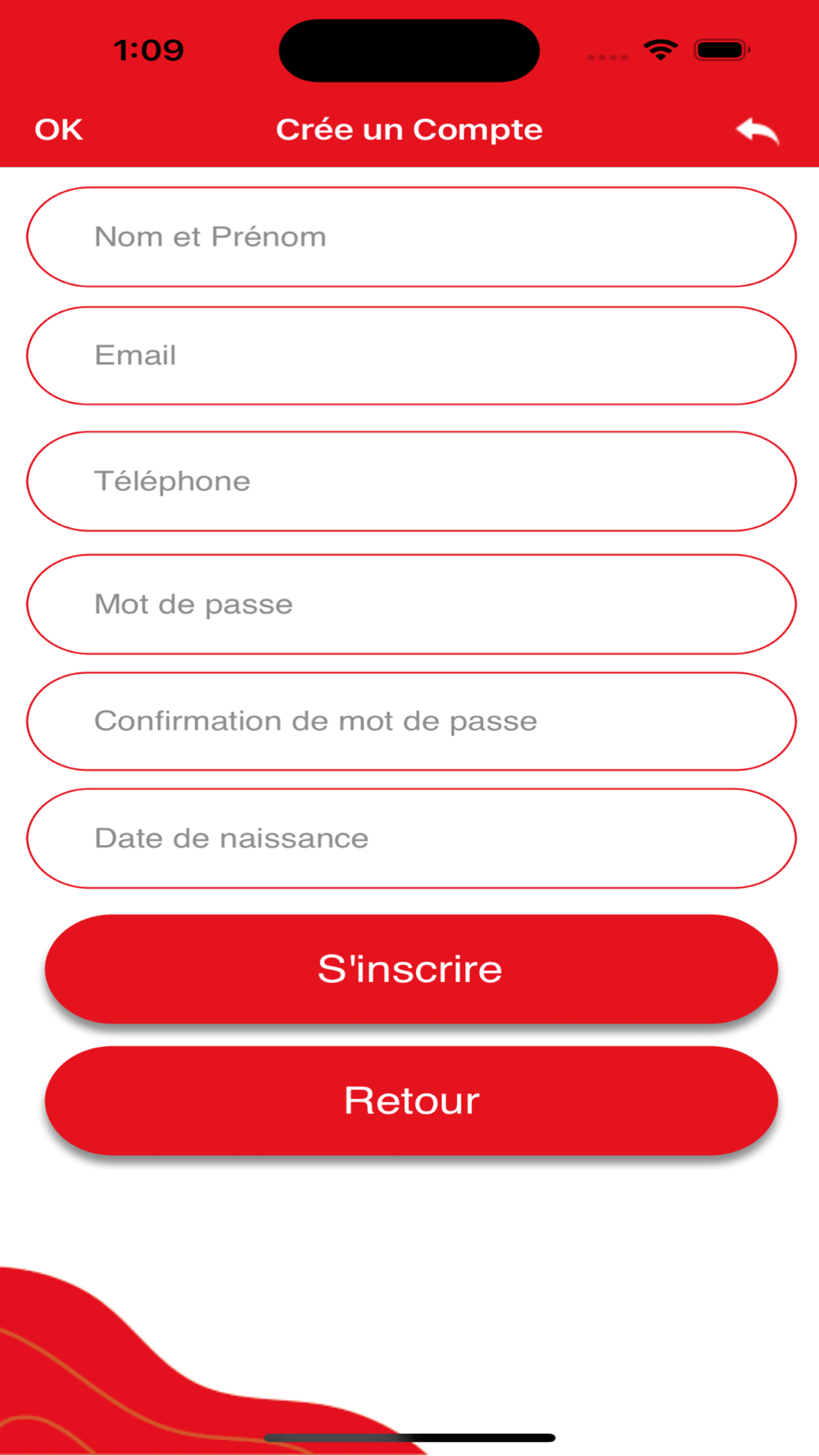Enter the Téléphone field
The width and height of the screenshot is (819, 1456).
click(x=411, y=482)
